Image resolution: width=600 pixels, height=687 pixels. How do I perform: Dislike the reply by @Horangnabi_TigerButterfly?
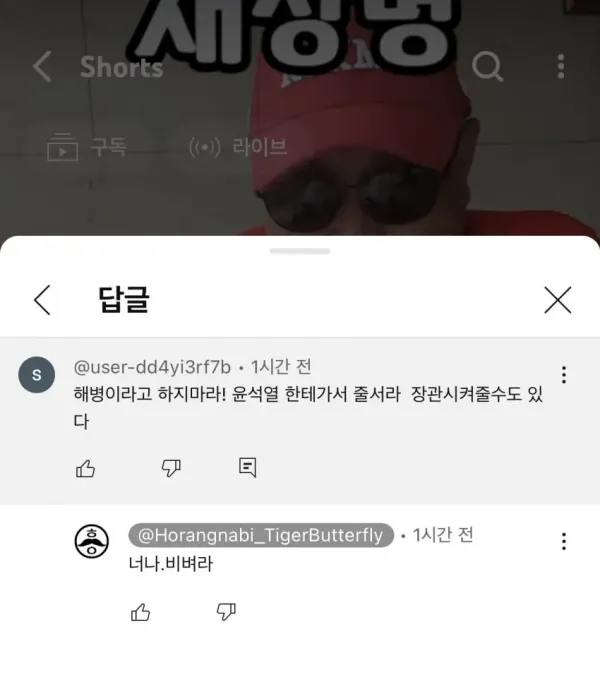coord(226,611)
